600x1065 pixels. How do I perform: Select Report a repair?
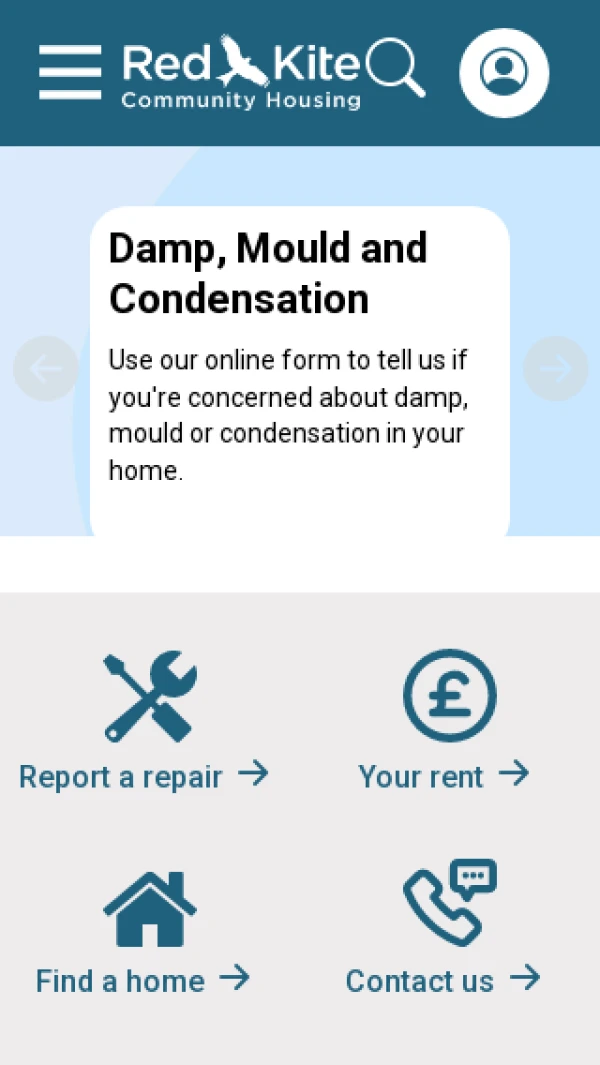point(145,720)
